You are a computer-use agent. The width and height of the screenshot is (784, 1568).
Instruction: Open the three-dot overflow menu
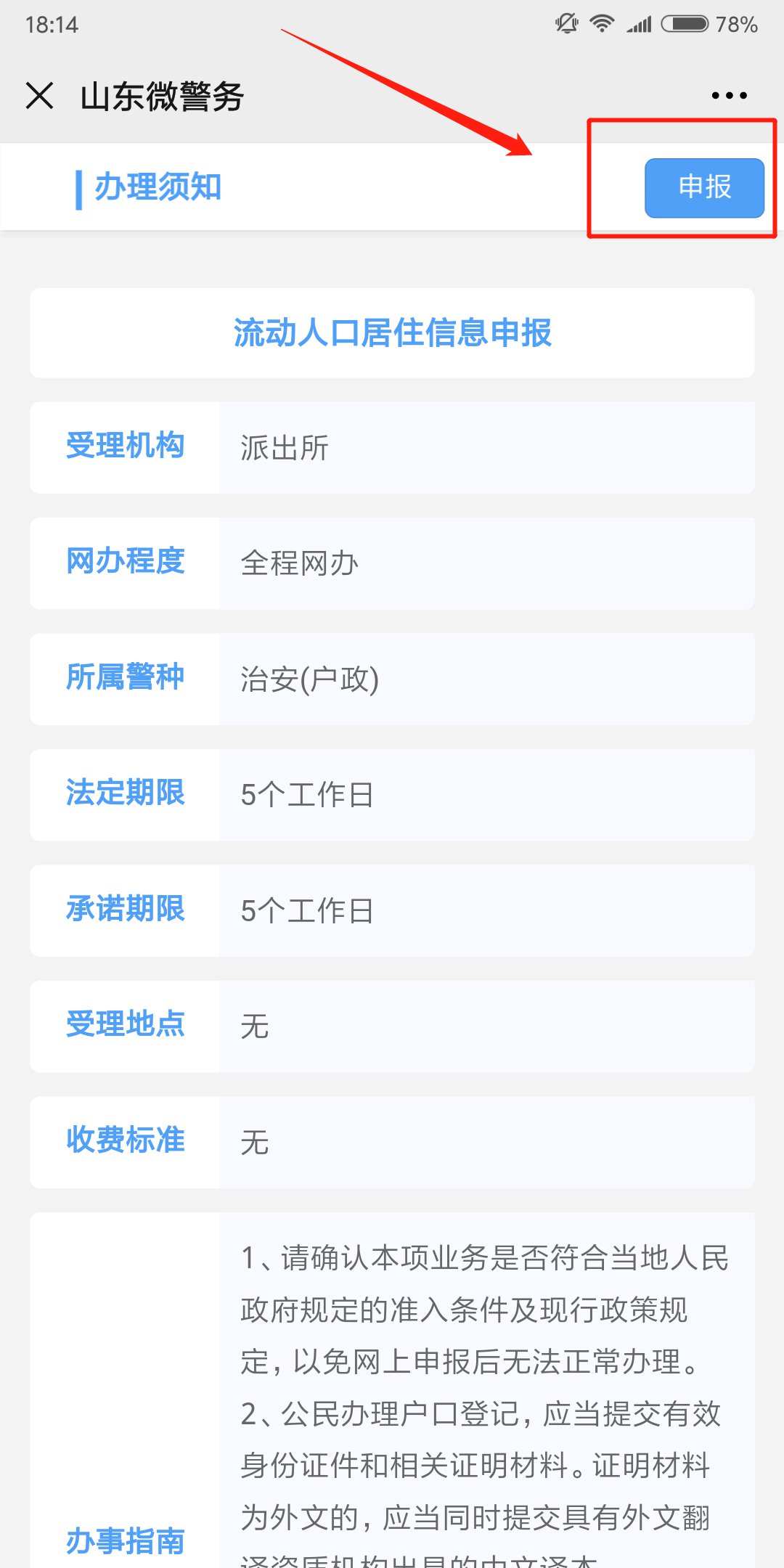point(729,96)
